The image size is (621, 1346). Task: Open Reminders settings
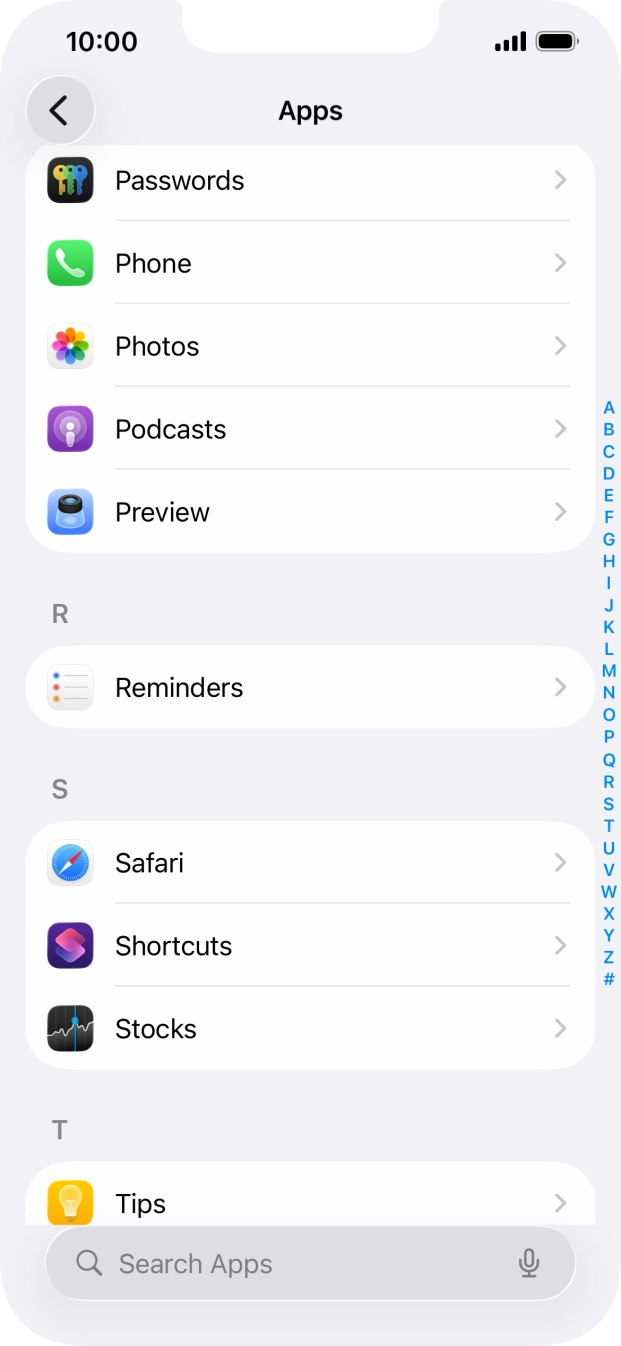(310, 688)
